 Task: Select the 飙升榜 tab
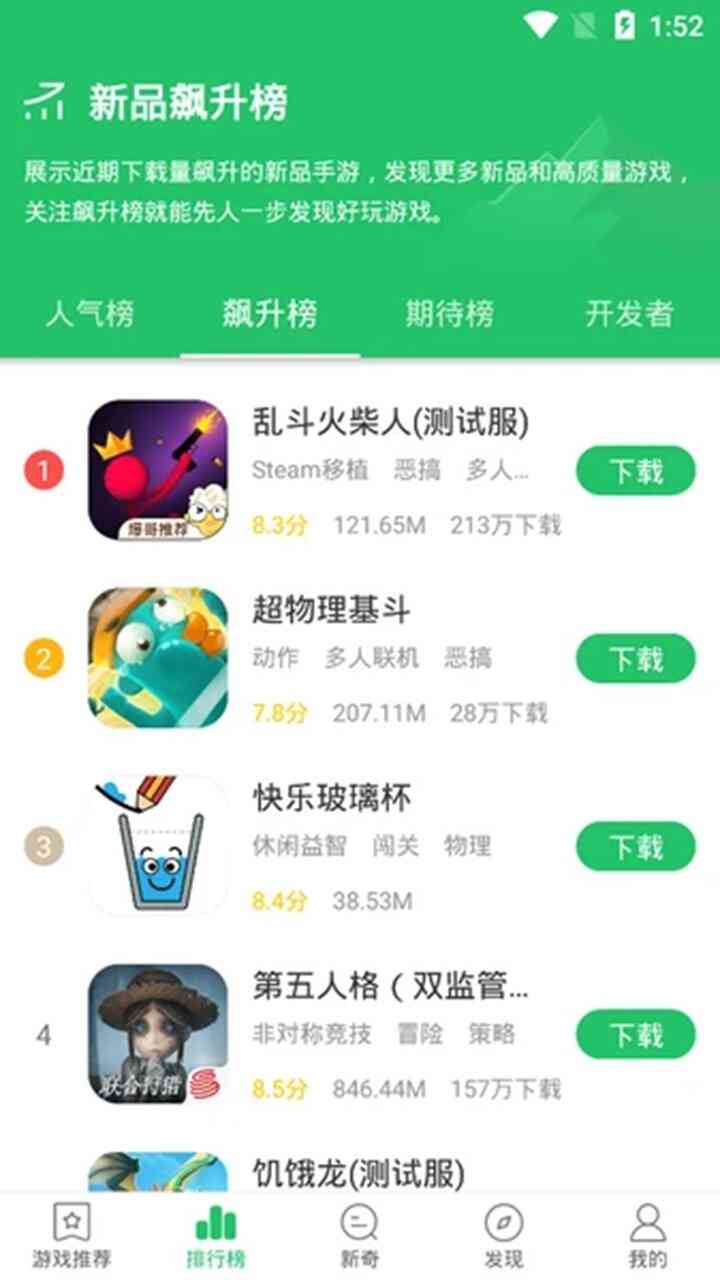tap(269, 314)
